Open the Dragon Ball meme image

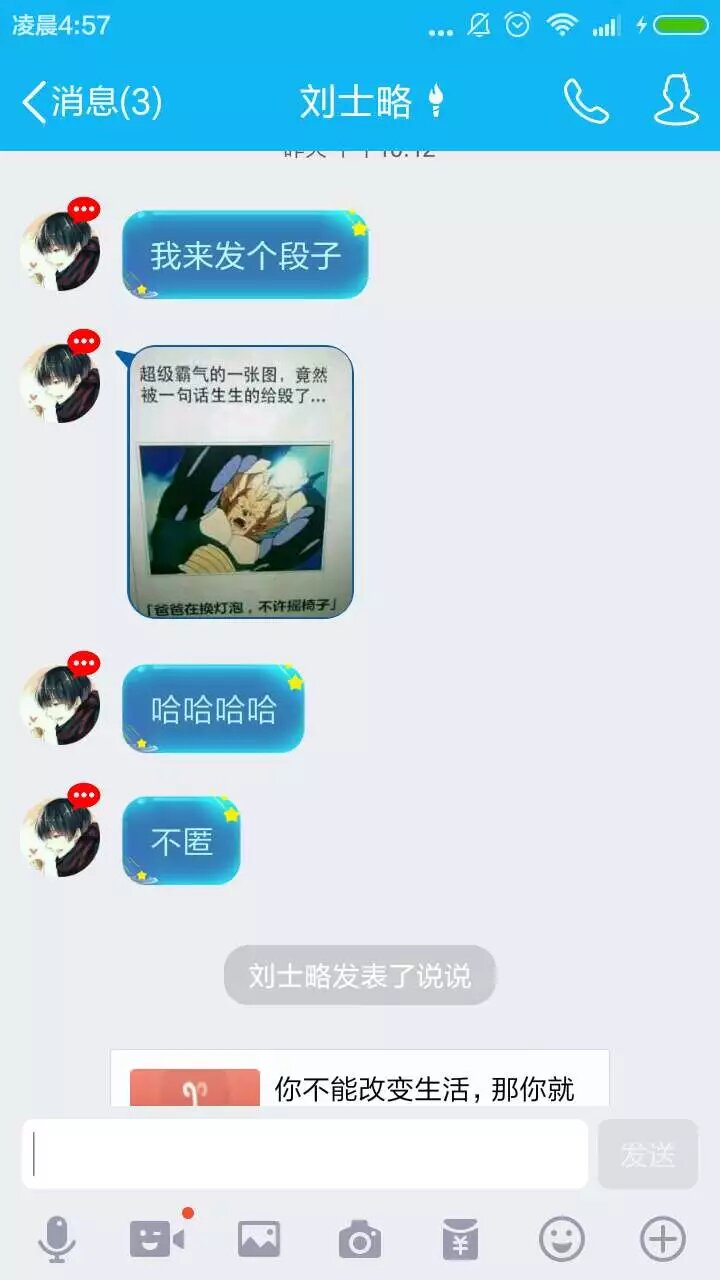240,482
